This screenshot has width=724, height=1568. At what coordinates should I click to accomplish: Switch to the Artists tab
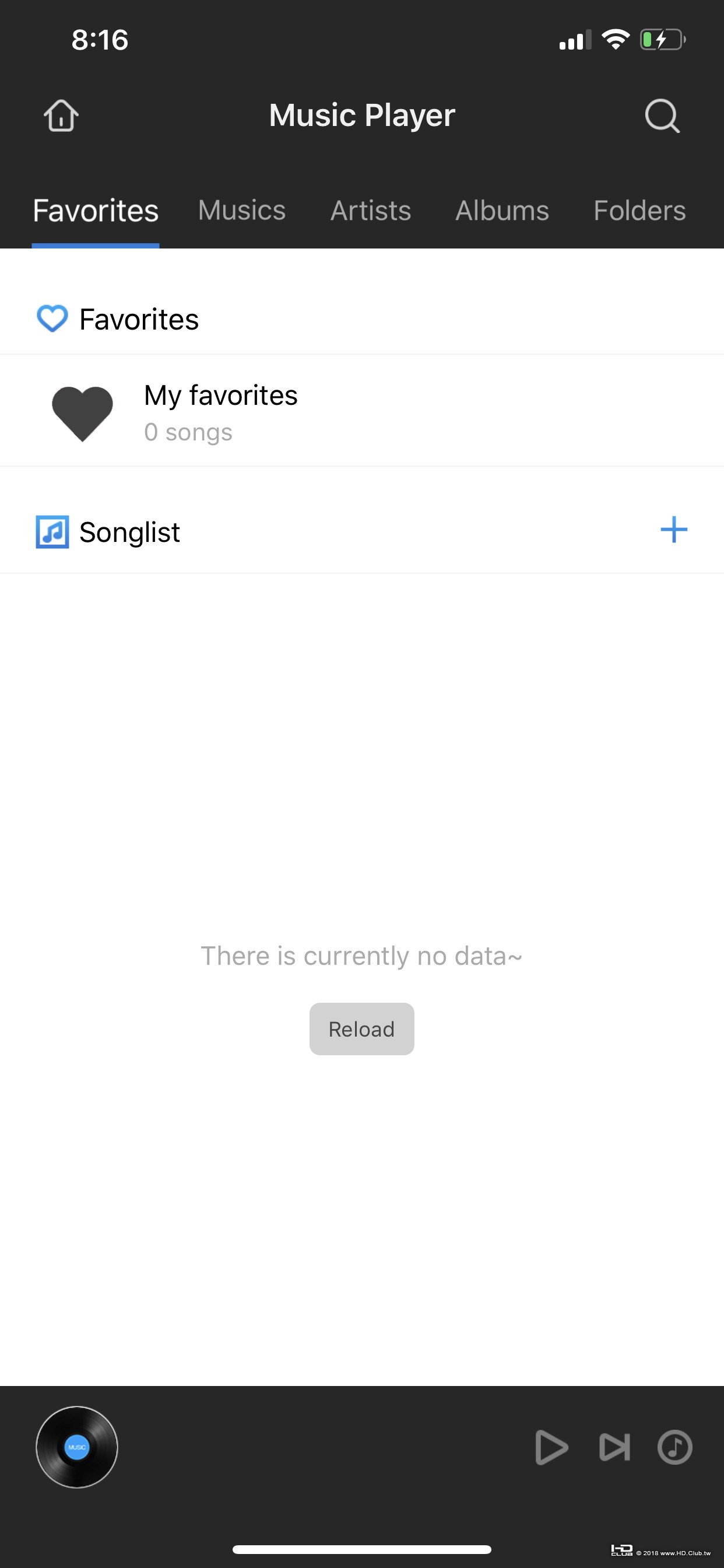[x=371, y=211]
